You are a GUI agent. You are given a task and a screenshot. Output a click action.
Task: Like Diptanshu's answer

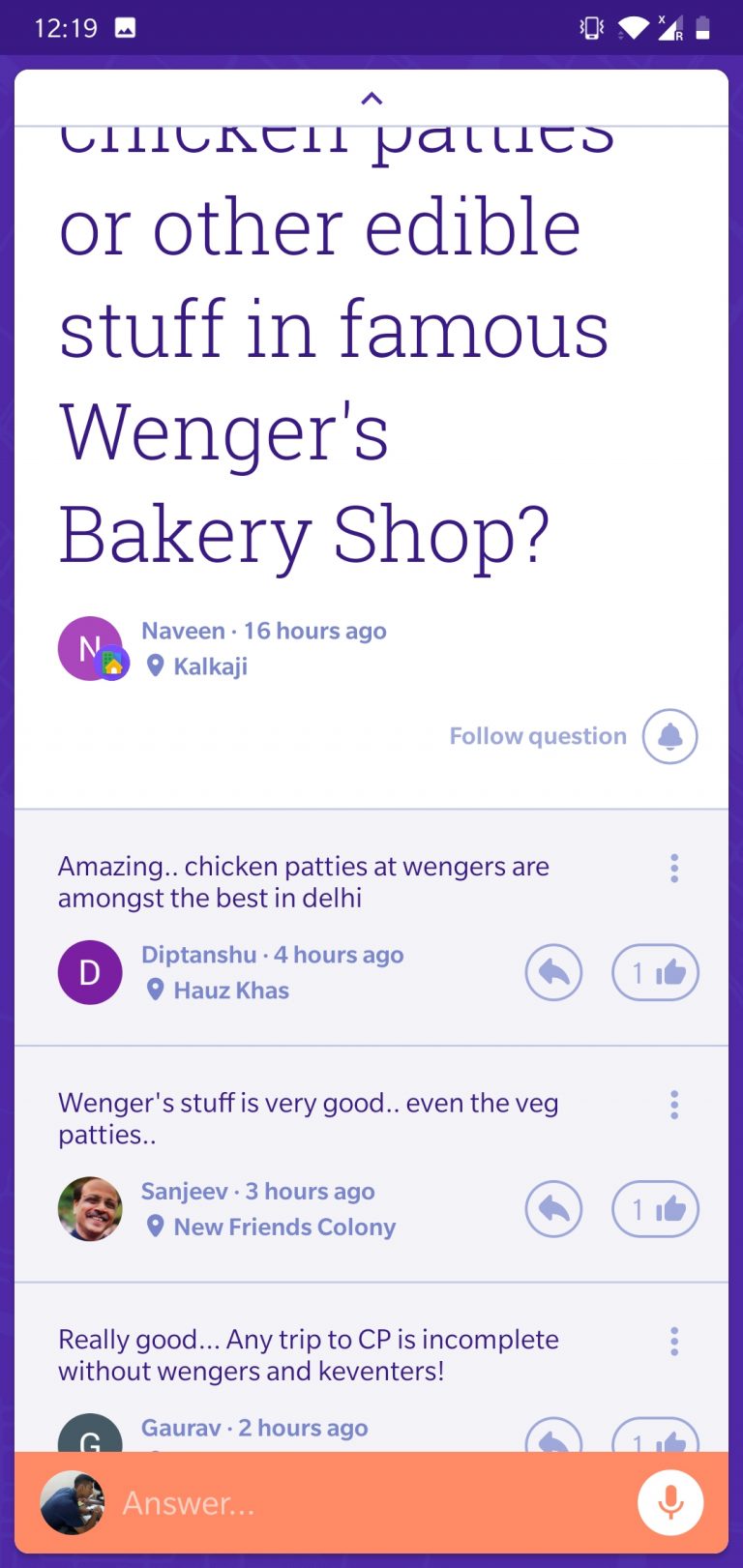pos(655,972)
